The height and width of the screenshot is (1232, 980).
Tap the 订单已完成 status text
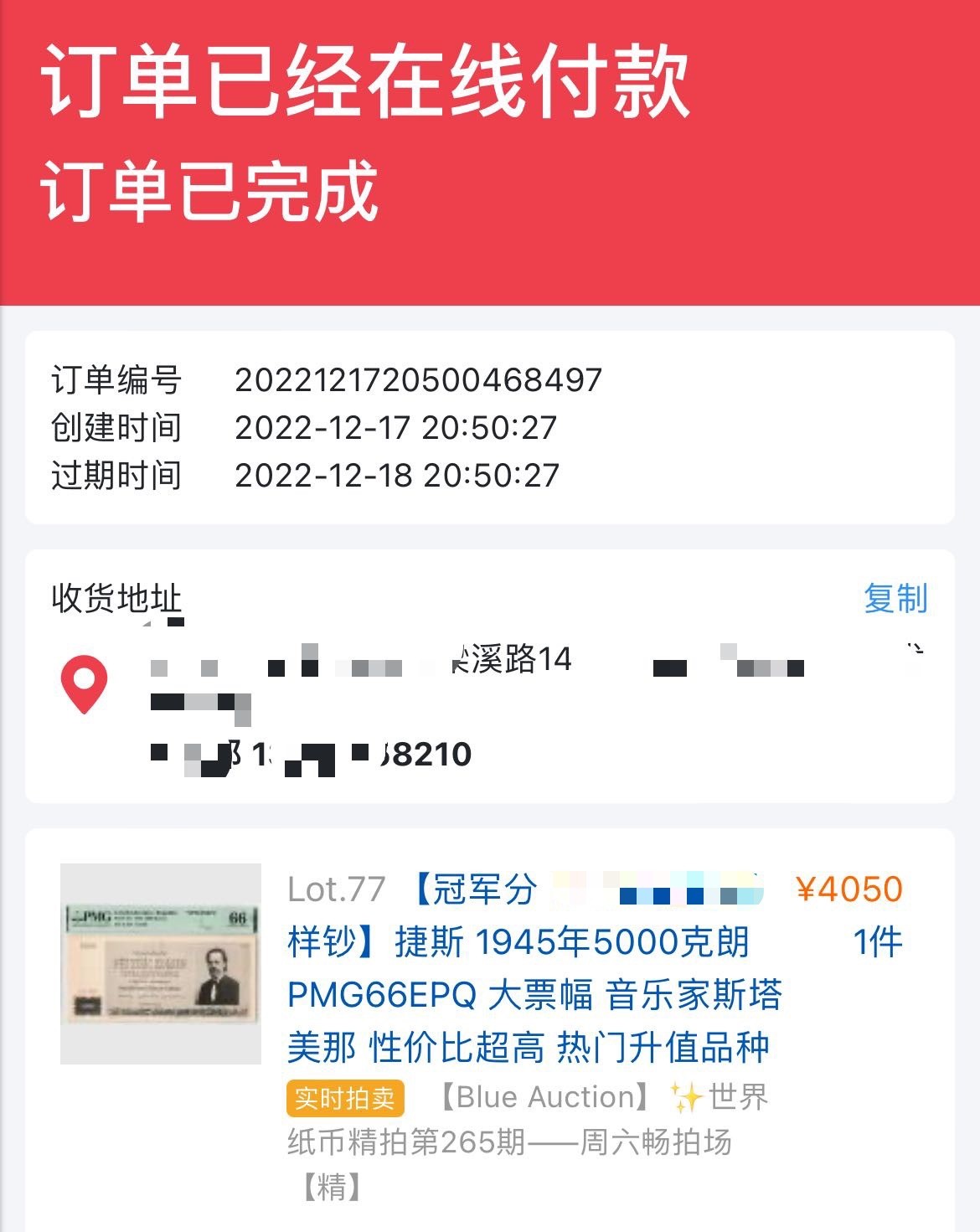[215, 189]
